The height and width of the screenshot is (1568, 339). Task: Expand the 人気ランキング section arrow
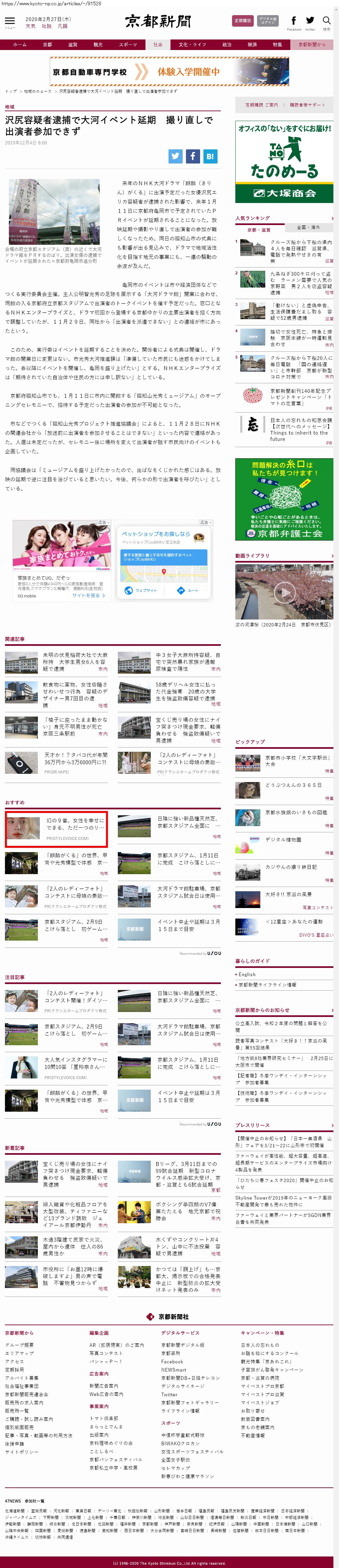point(332,218)
